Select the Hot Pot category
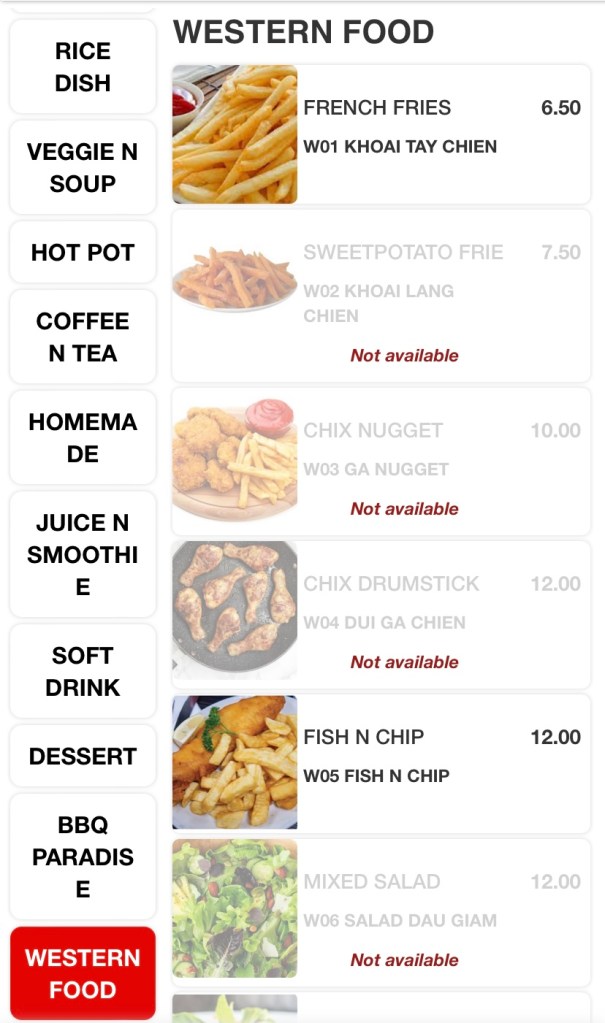 point(83,253)
